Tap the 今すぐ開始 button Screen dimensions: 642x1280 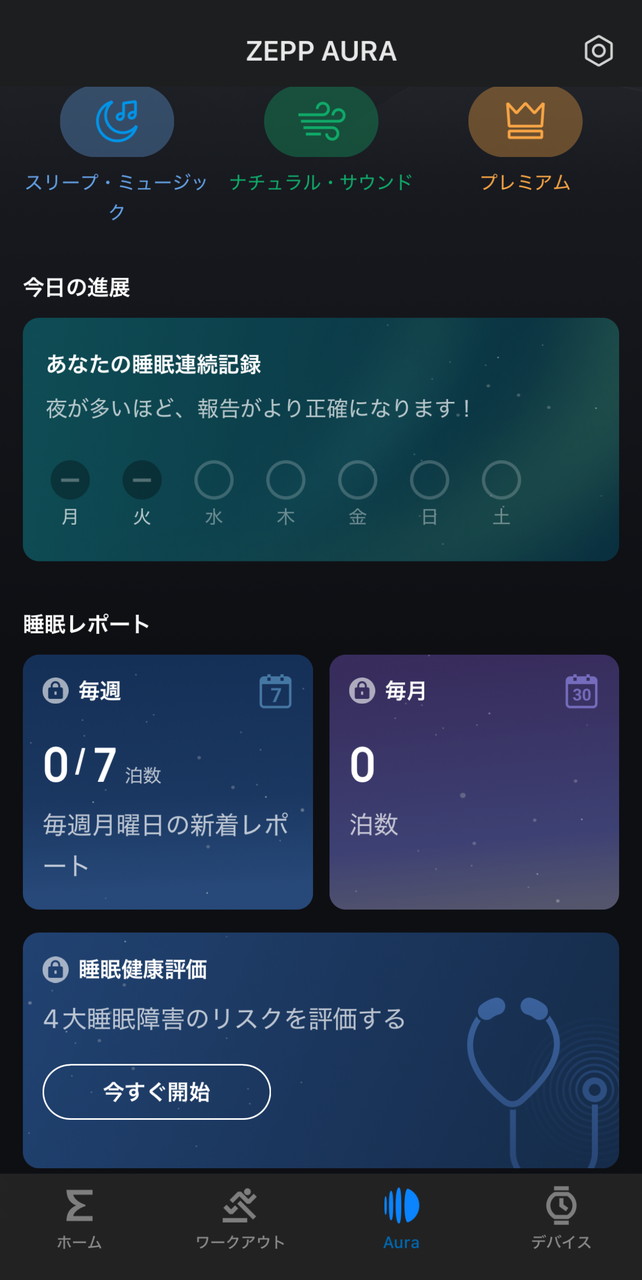157,1091
